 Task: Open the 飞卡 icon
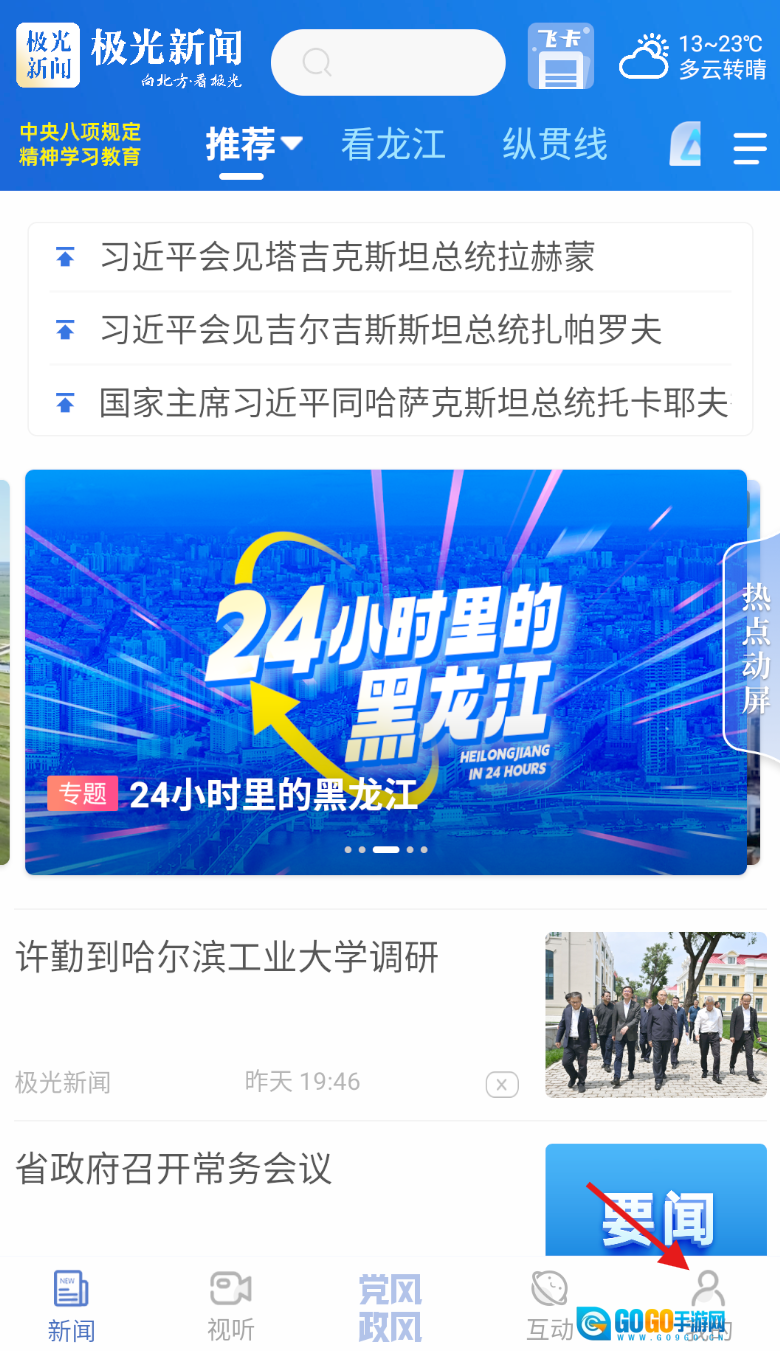click(560, 57)
